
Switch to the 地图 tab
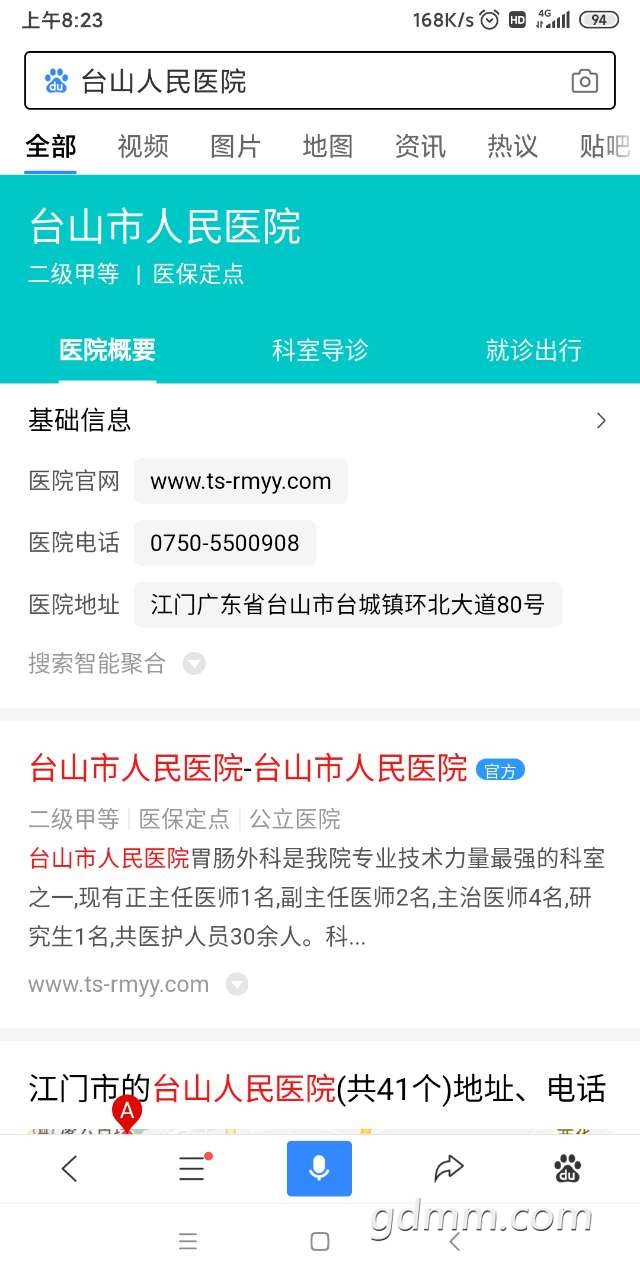328,146
